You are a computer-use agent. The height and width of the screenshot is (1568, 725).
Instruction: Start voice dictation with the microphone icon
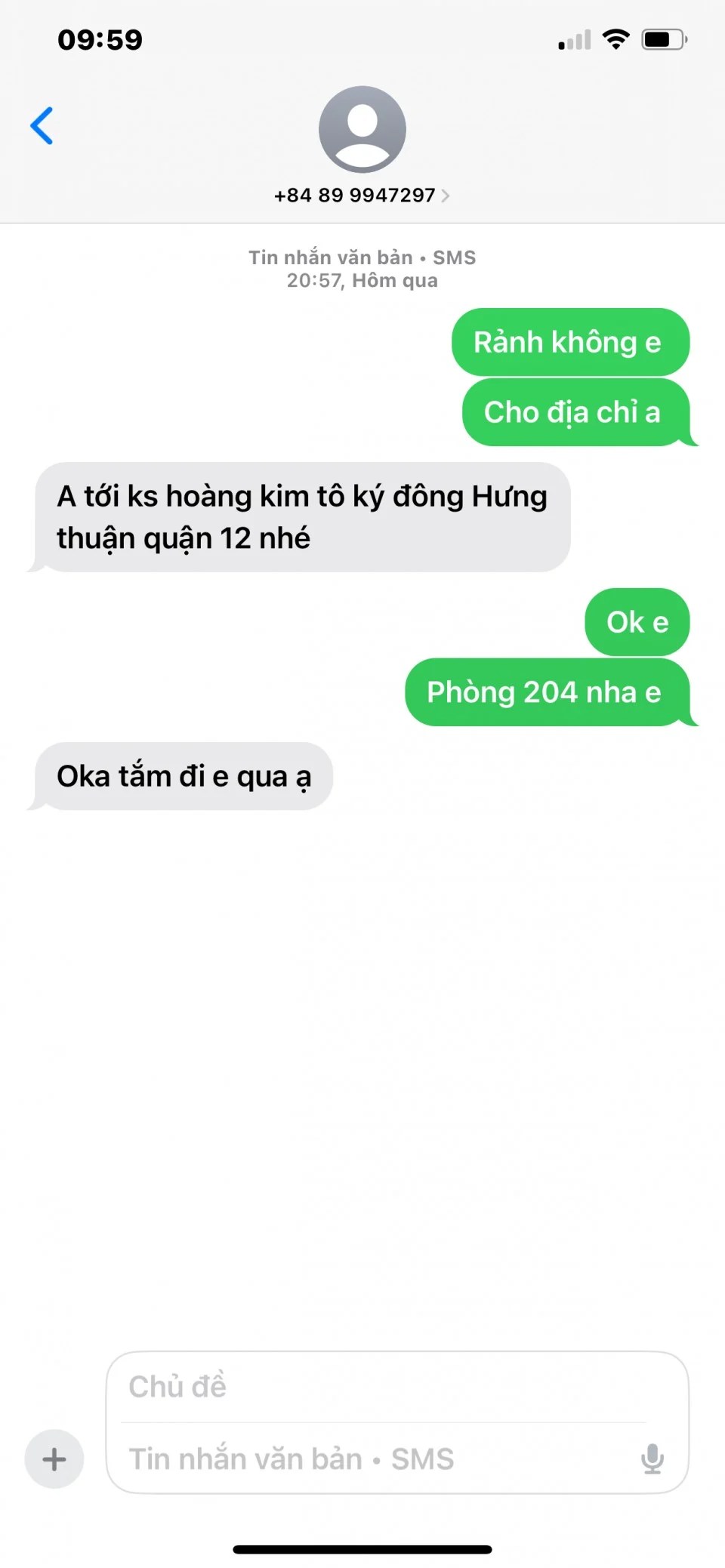pyautogui.click(x=652, y=1459)
